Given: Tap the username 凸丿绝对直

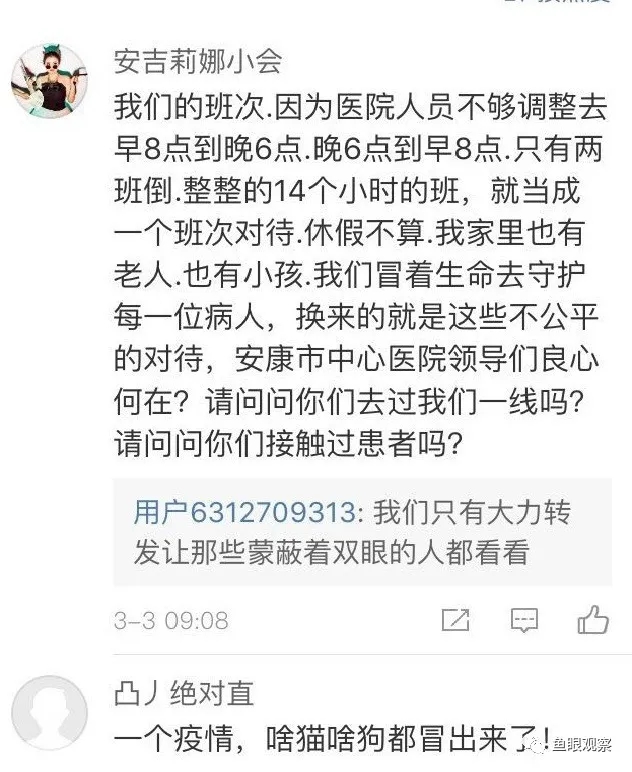Looking at the screenshot, I should tap(184, 692).
